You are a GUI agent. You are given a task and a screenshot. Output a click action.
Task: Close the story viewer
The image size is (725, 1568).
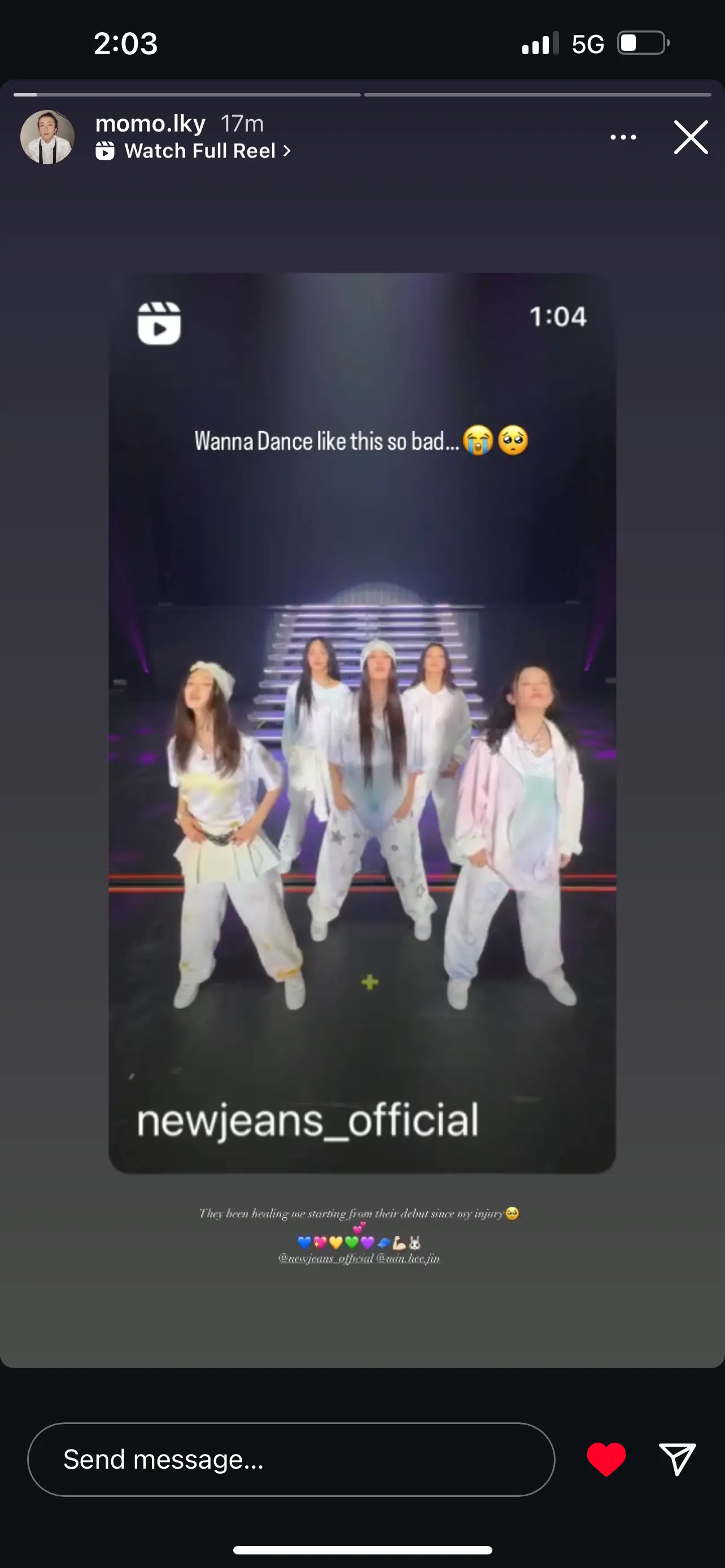(x=691, y=137)
